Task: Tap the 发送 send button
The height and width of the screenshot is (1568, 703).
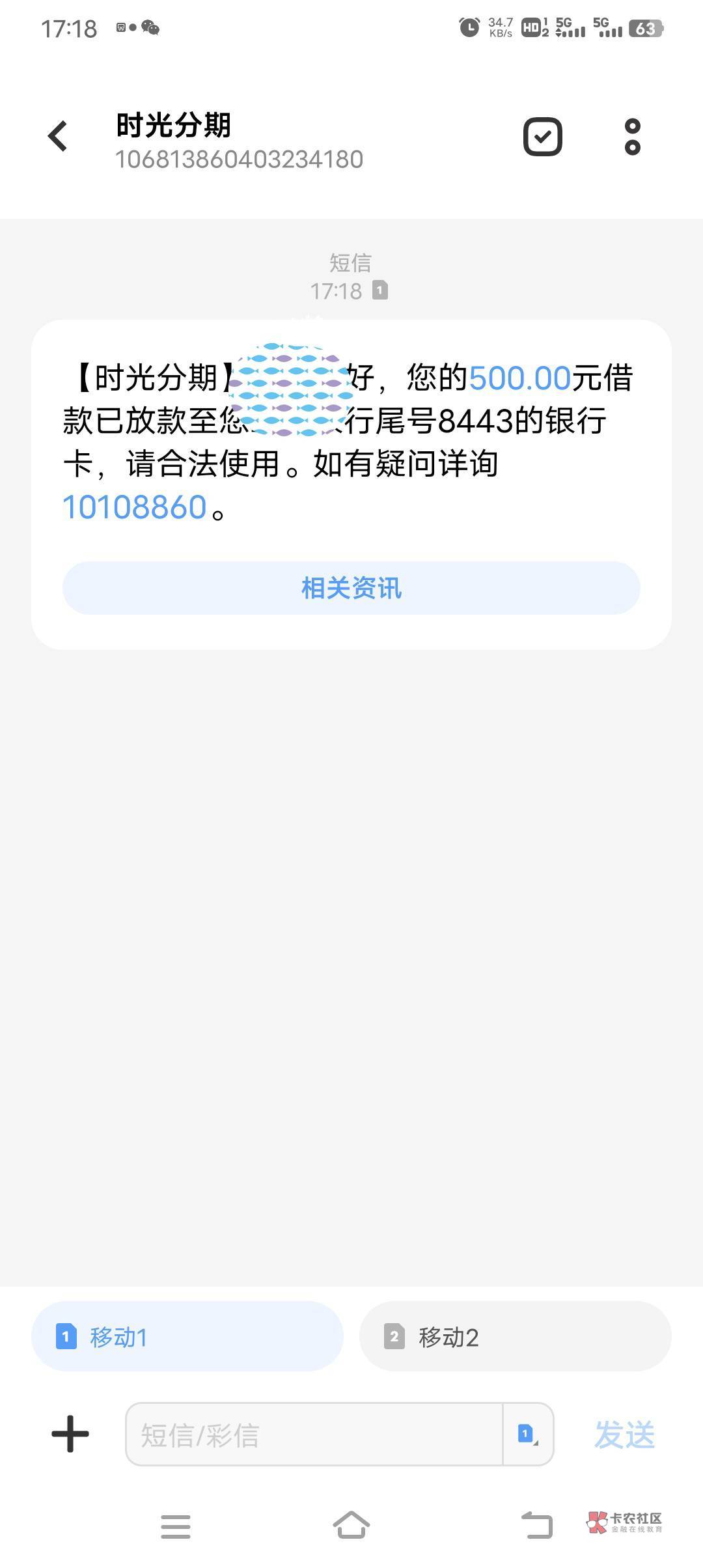Action: [625, 1435]
